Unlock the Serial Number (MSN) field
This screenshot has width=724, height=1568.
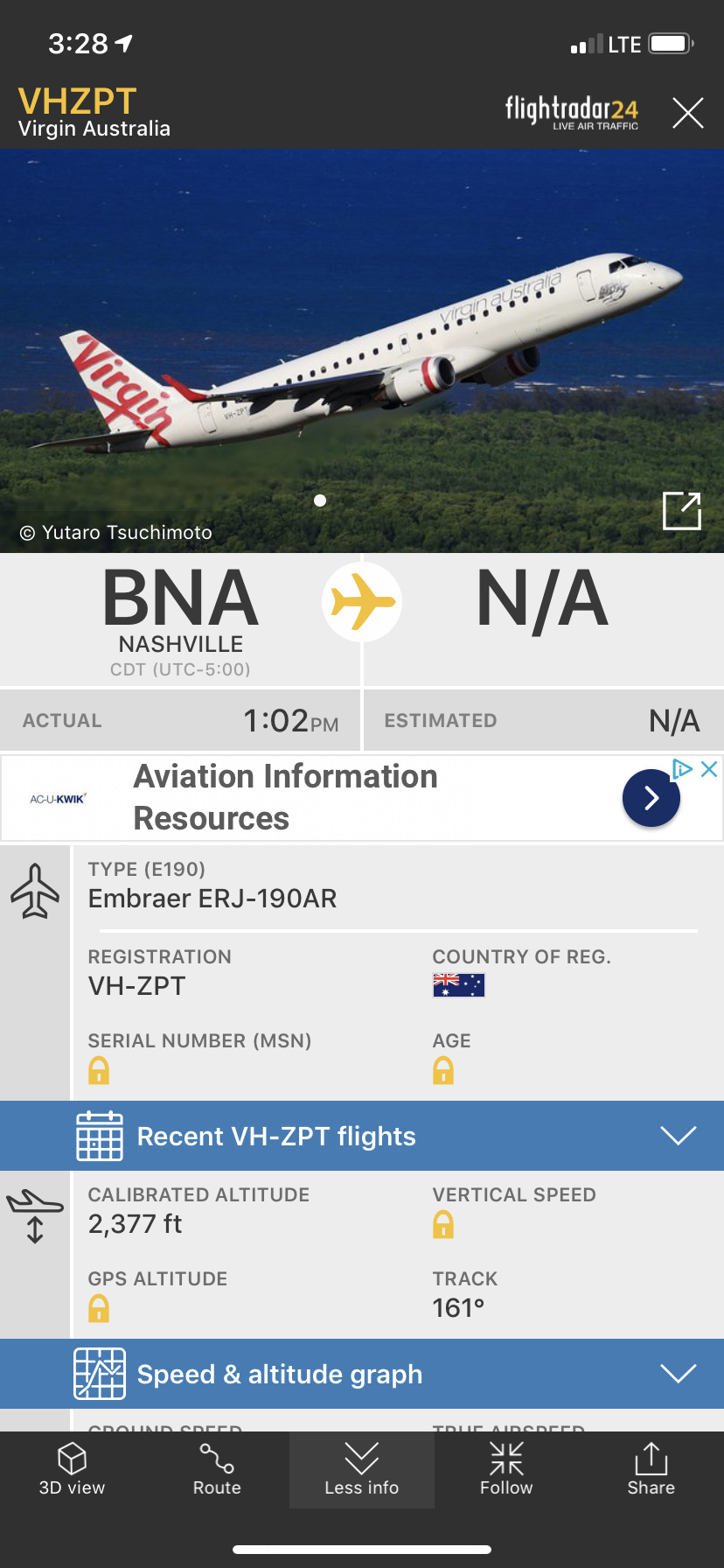click(99, 1070)
